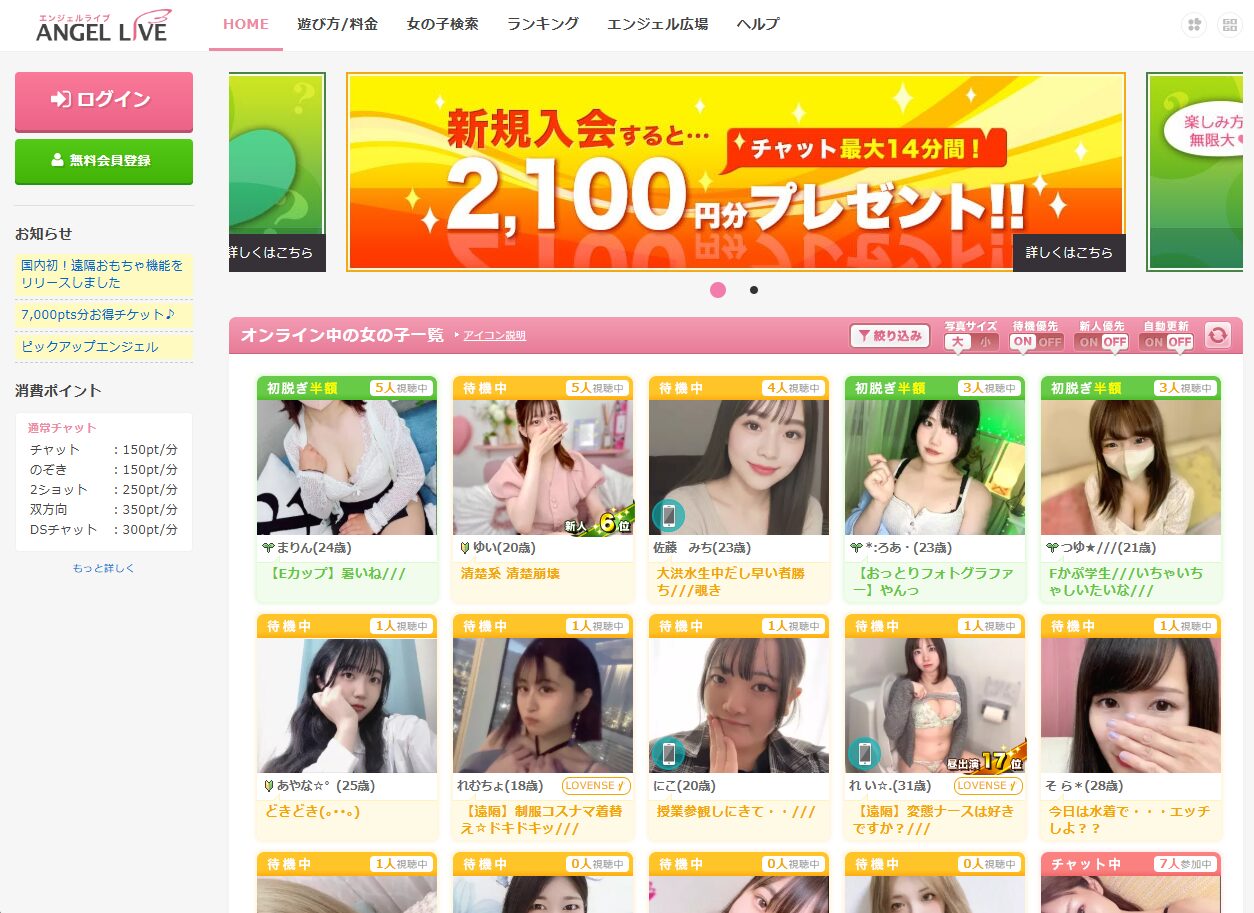Open the ヘルプ tab
This screenshot has height=913, width=1254.
(x=757, y=24)
